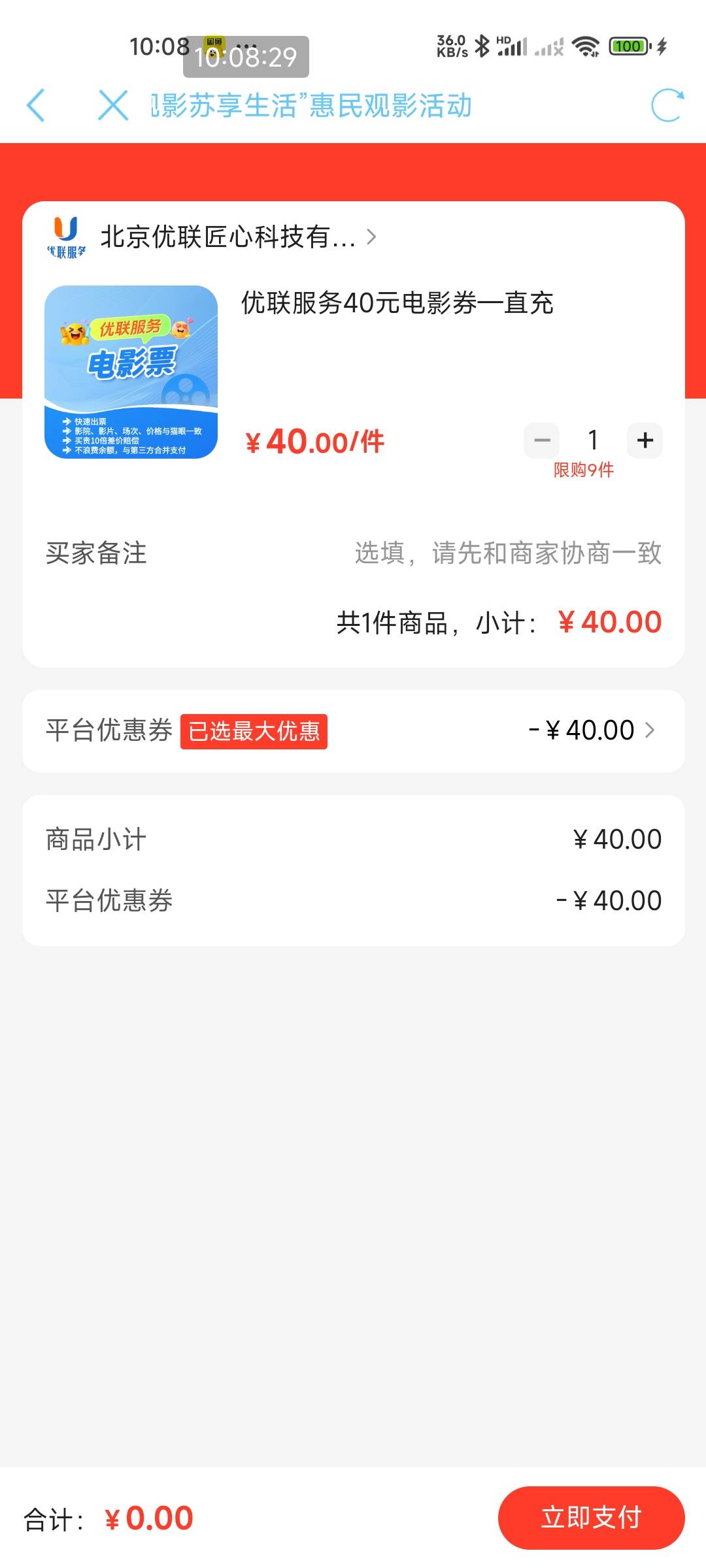Close the page with the X icon
The width and height of the screenshot is (706, 1568).
113,105
